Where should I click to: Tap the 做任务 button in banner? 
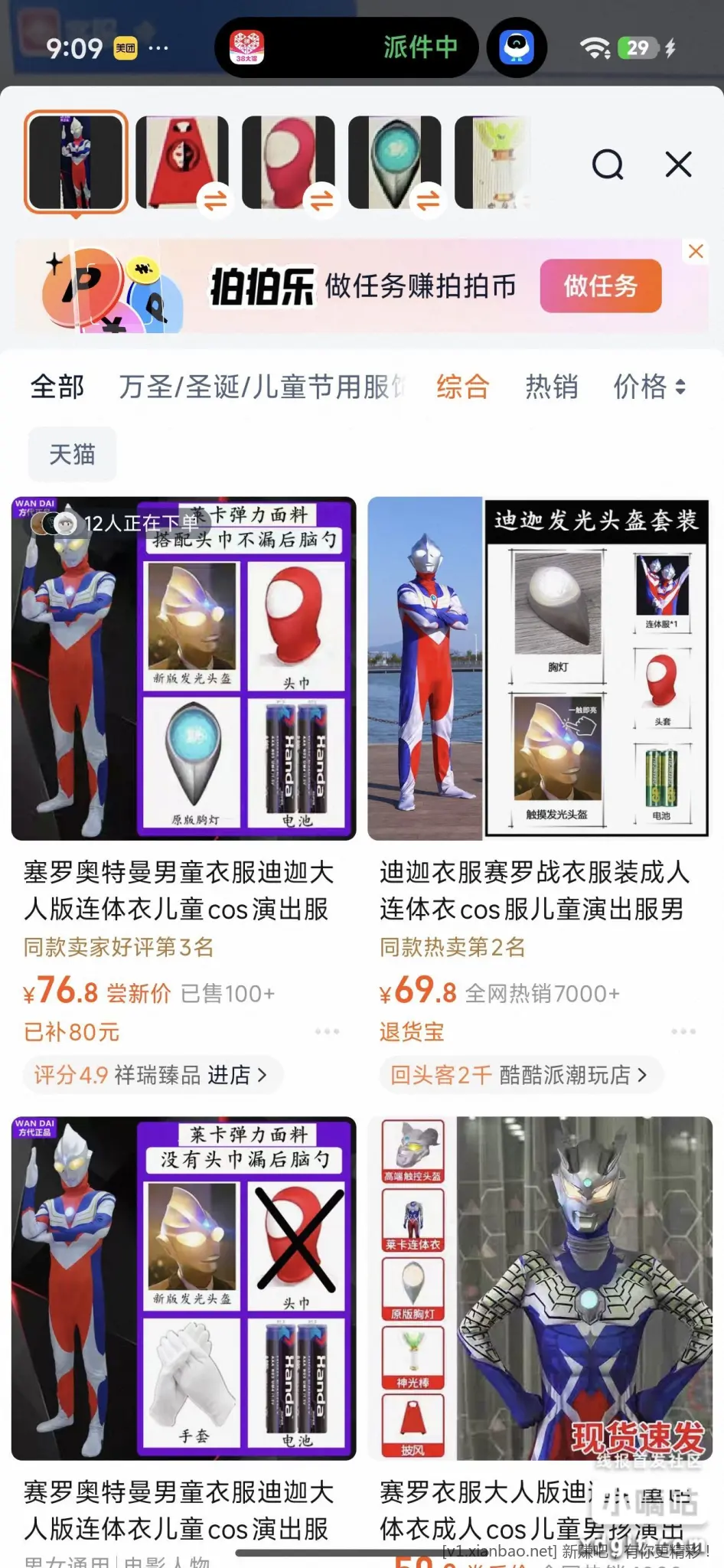coord(600,286)
